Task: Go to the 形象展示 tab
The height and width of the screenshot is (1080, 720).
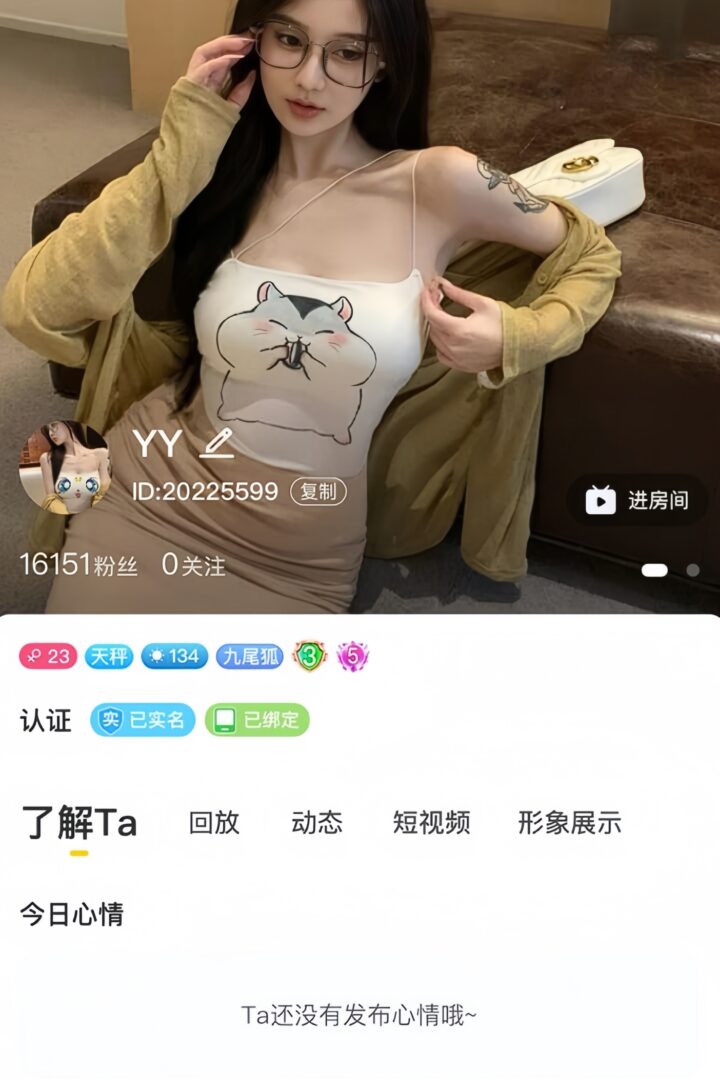Action: [x=569, y=823]
